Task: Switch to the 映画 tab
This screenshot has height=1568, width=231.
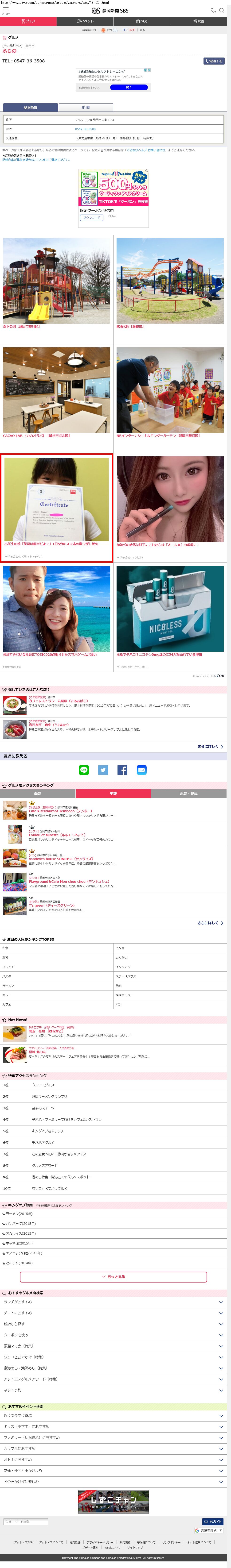Action: coord(199,21)
